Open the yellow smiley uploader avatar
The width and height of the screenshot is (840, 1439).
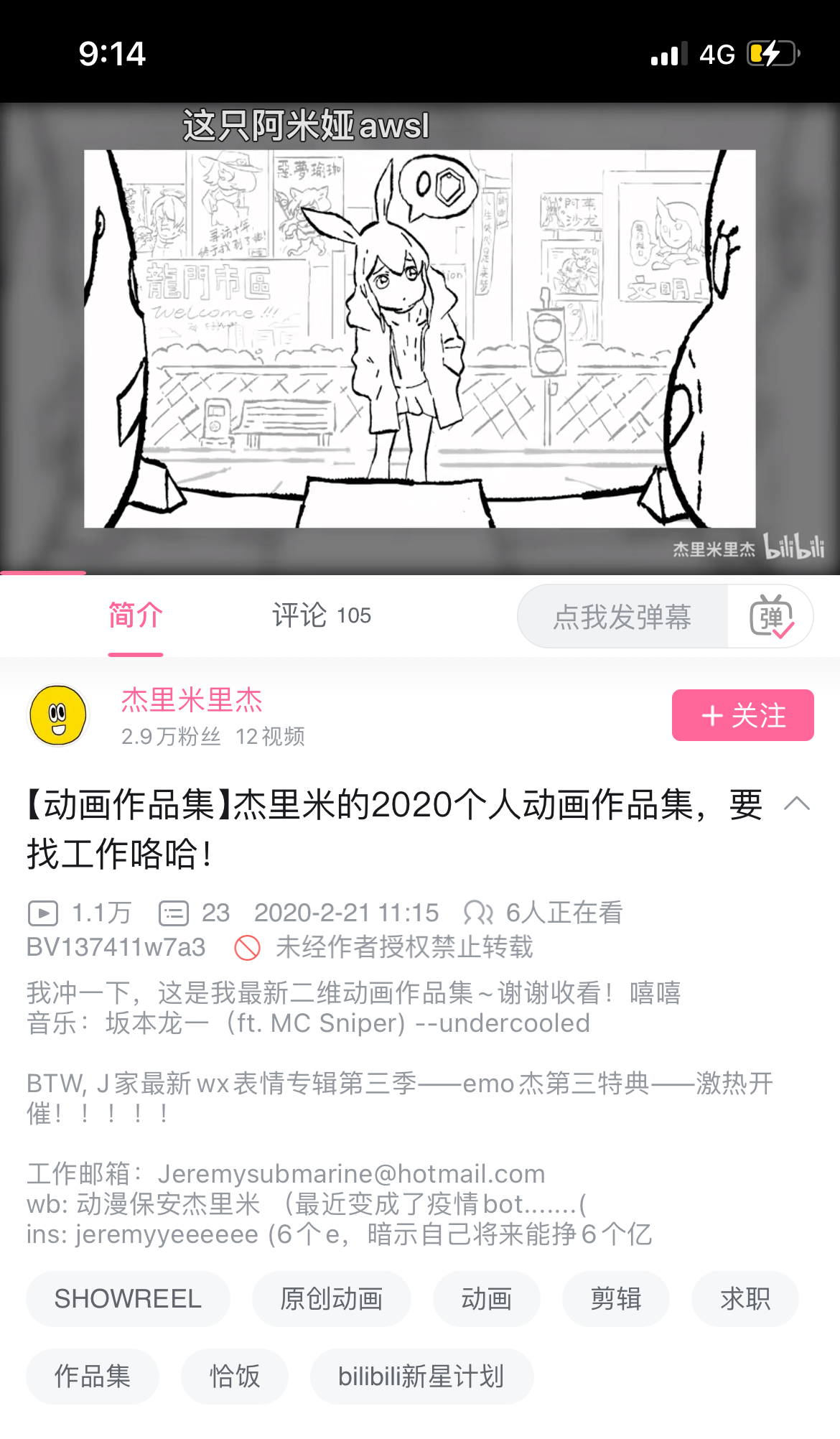click(58, 715)
